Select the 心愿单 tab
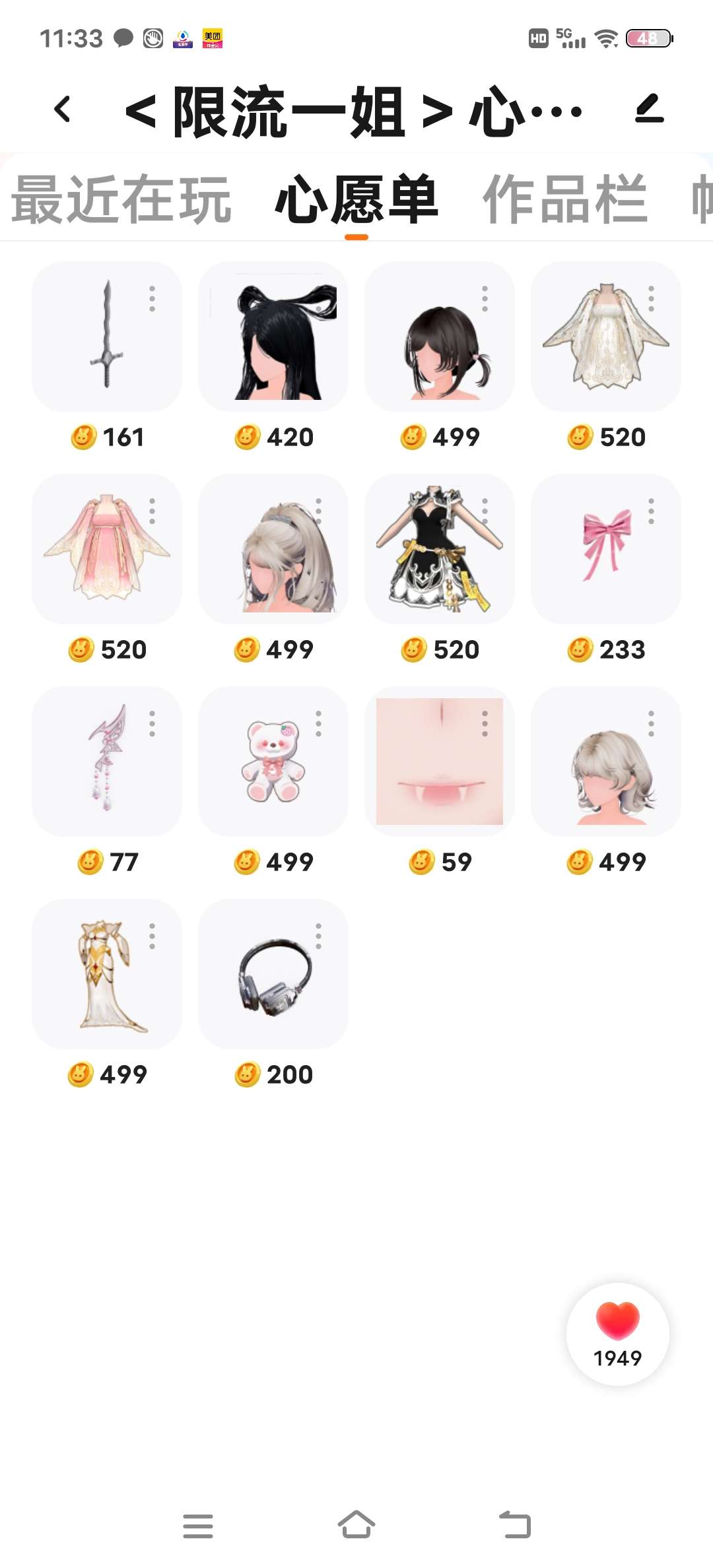Screen dimensions: 713x1568 click(356, 200)
